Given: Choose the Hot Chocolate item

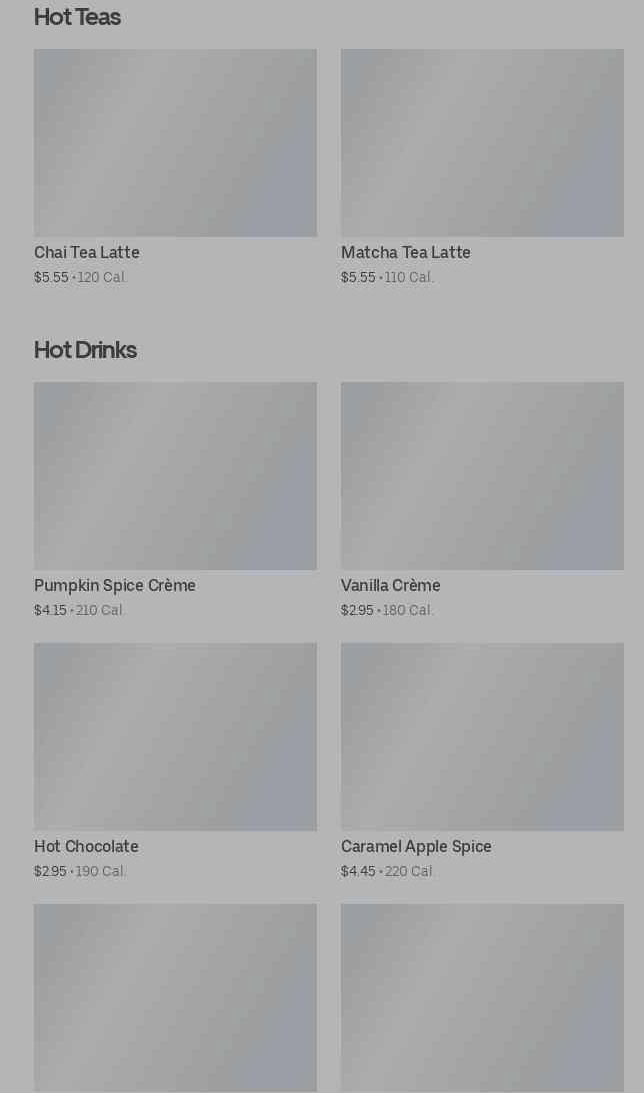Looking at the screenshot, I should 175,761.
